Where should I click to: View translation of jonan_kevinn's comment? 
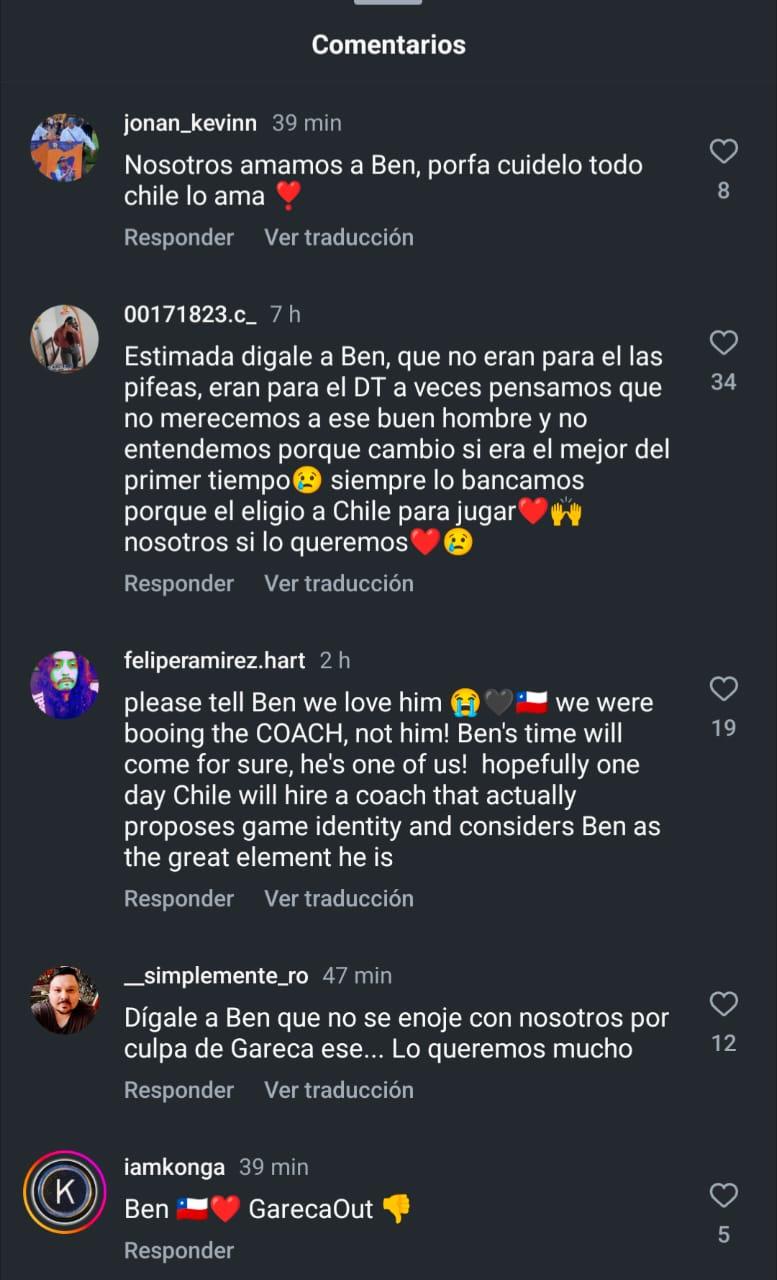pos(338,237)
